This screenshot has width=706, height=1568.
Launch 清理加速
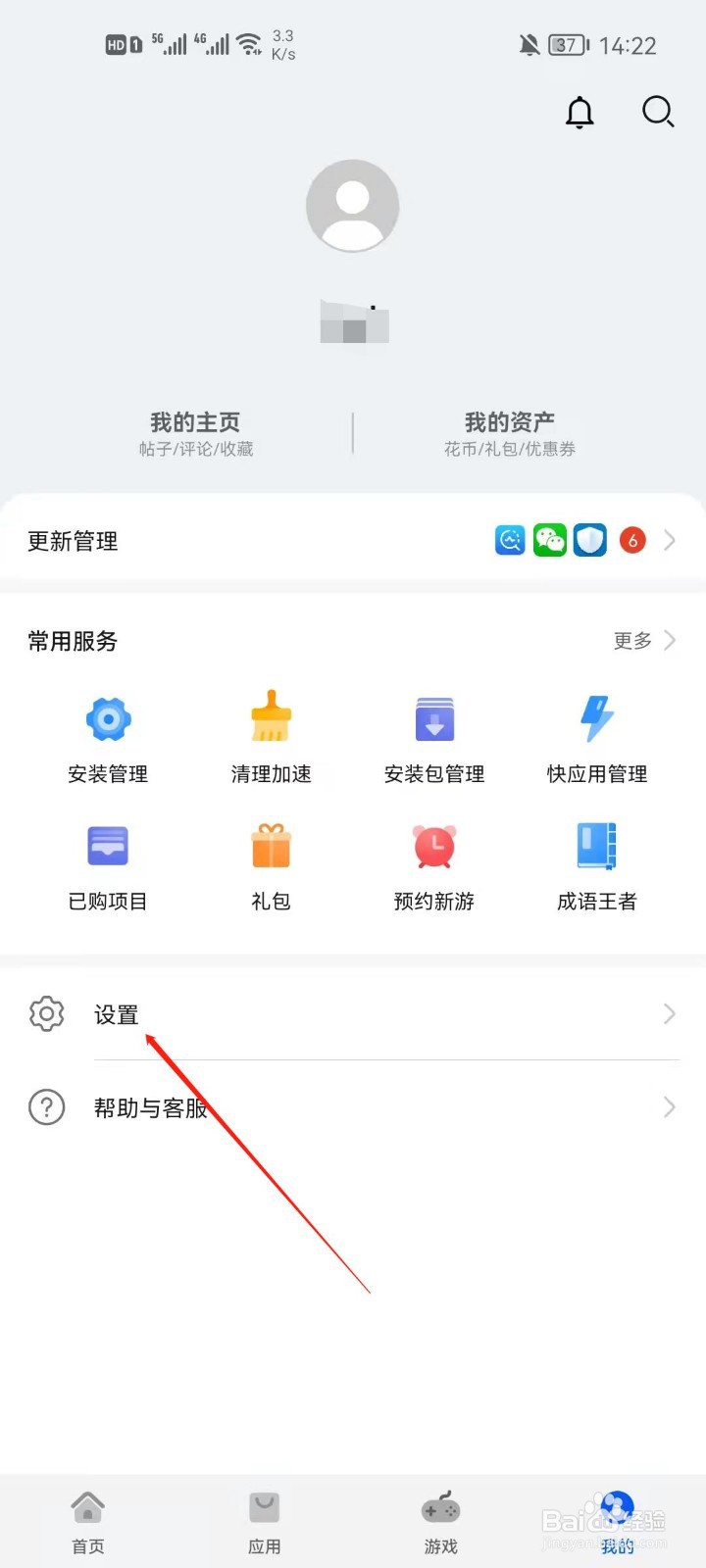pyautogui.click(x=271, y=737)
